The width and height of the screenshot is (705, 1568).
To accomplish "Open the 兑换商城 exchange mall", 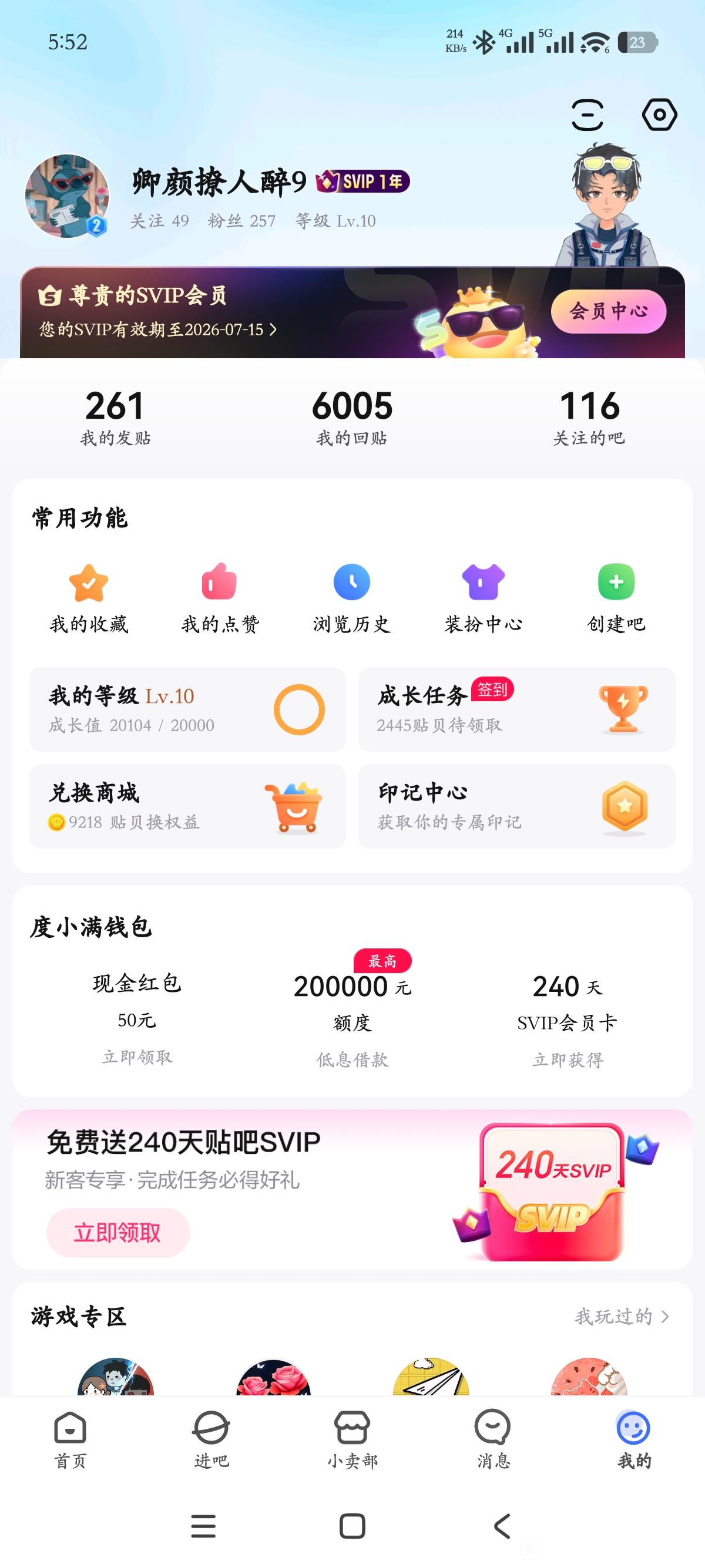I will coord(187,806).
